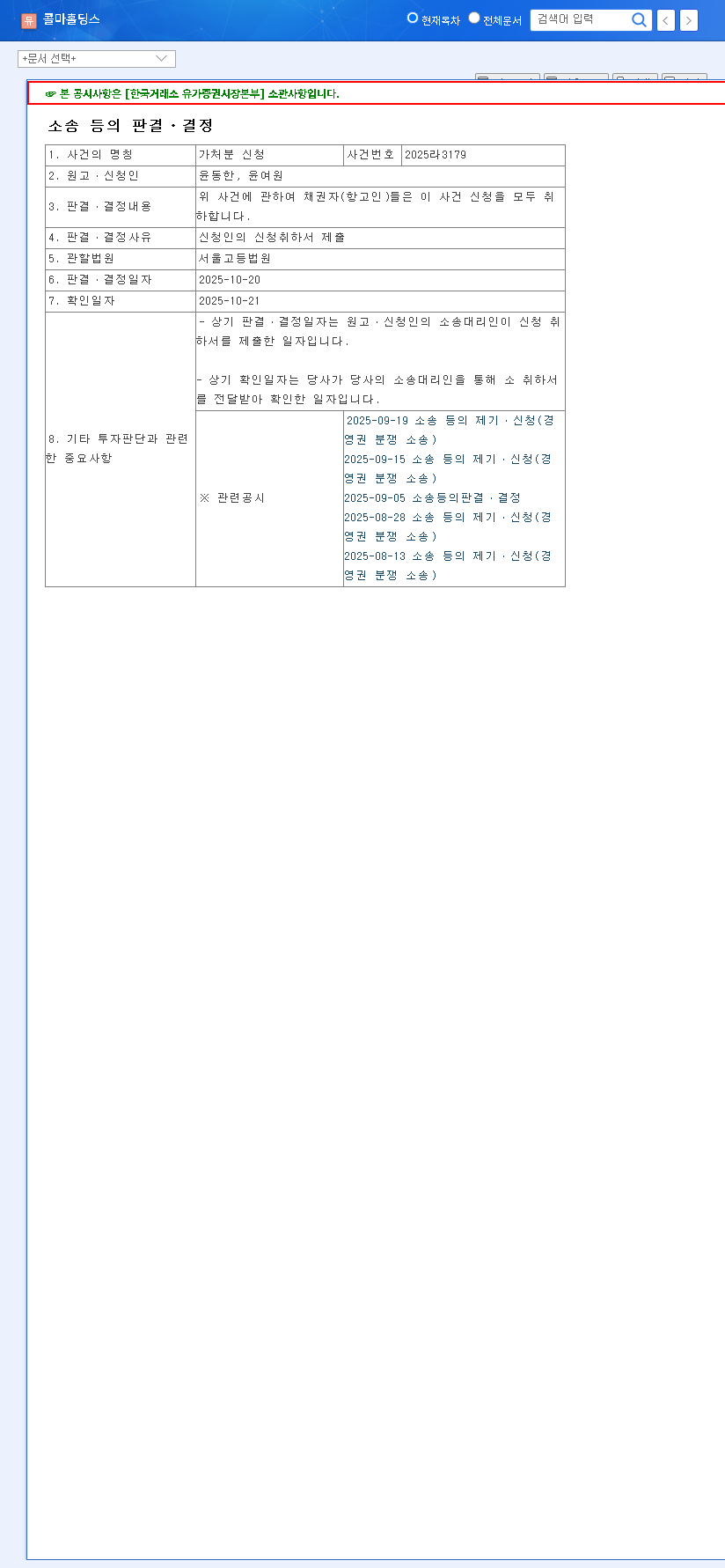Open the 2025-08-13 소송 등의 제기·신청 disclosure
Screen dimensions: 725x1568
click(x=448, y=556)
